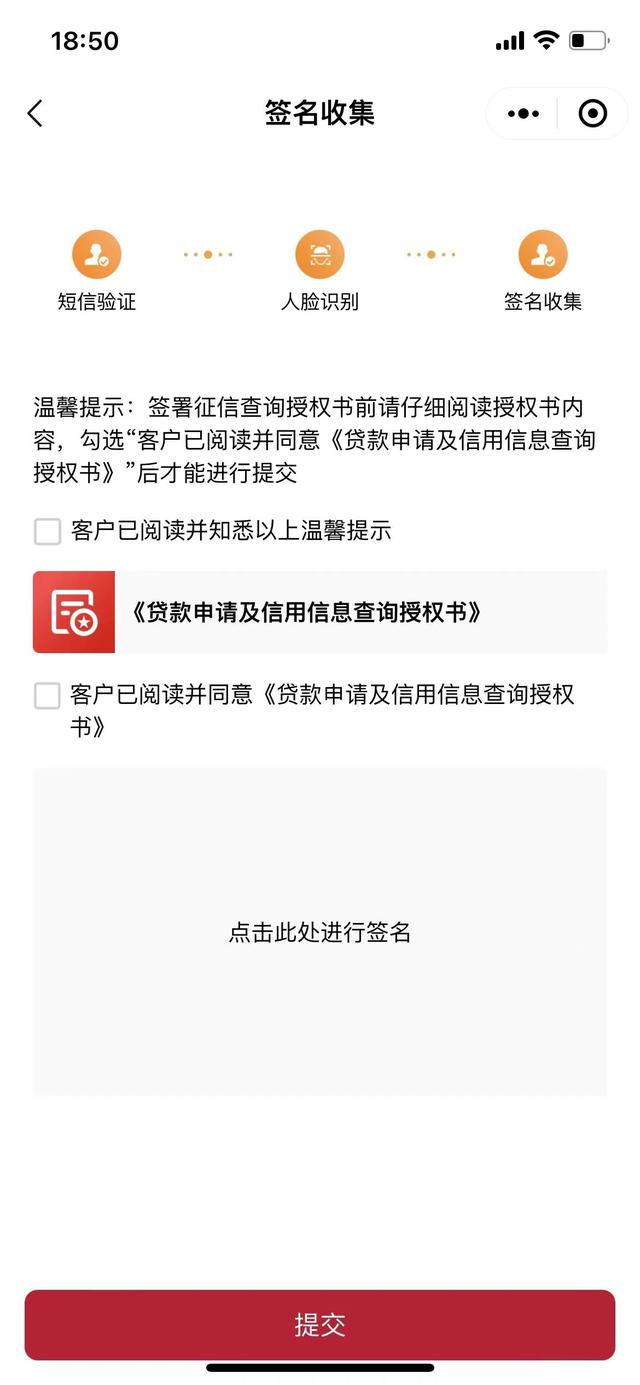Close the mini program via circle icon

pos(593,114)
